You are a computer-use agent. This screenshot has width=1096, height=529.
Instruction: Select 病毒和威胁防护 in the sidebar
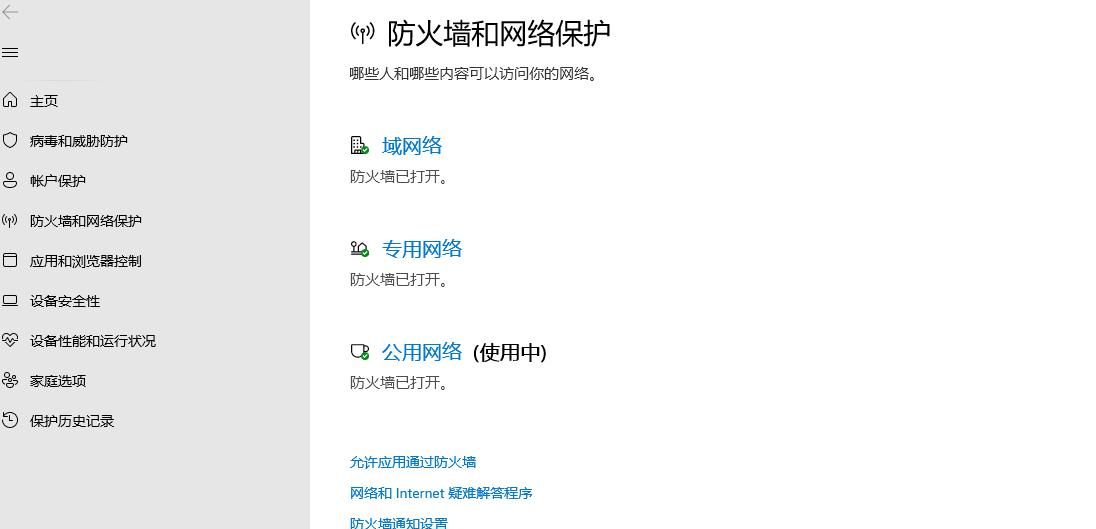point(78,141)
